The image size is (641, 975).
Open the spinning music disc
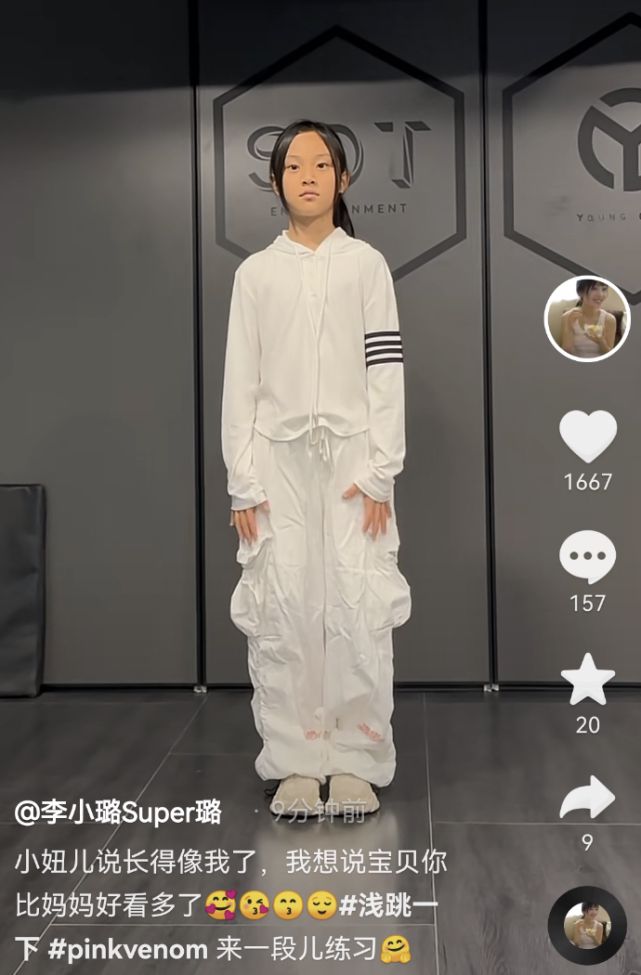pos(587,925)
